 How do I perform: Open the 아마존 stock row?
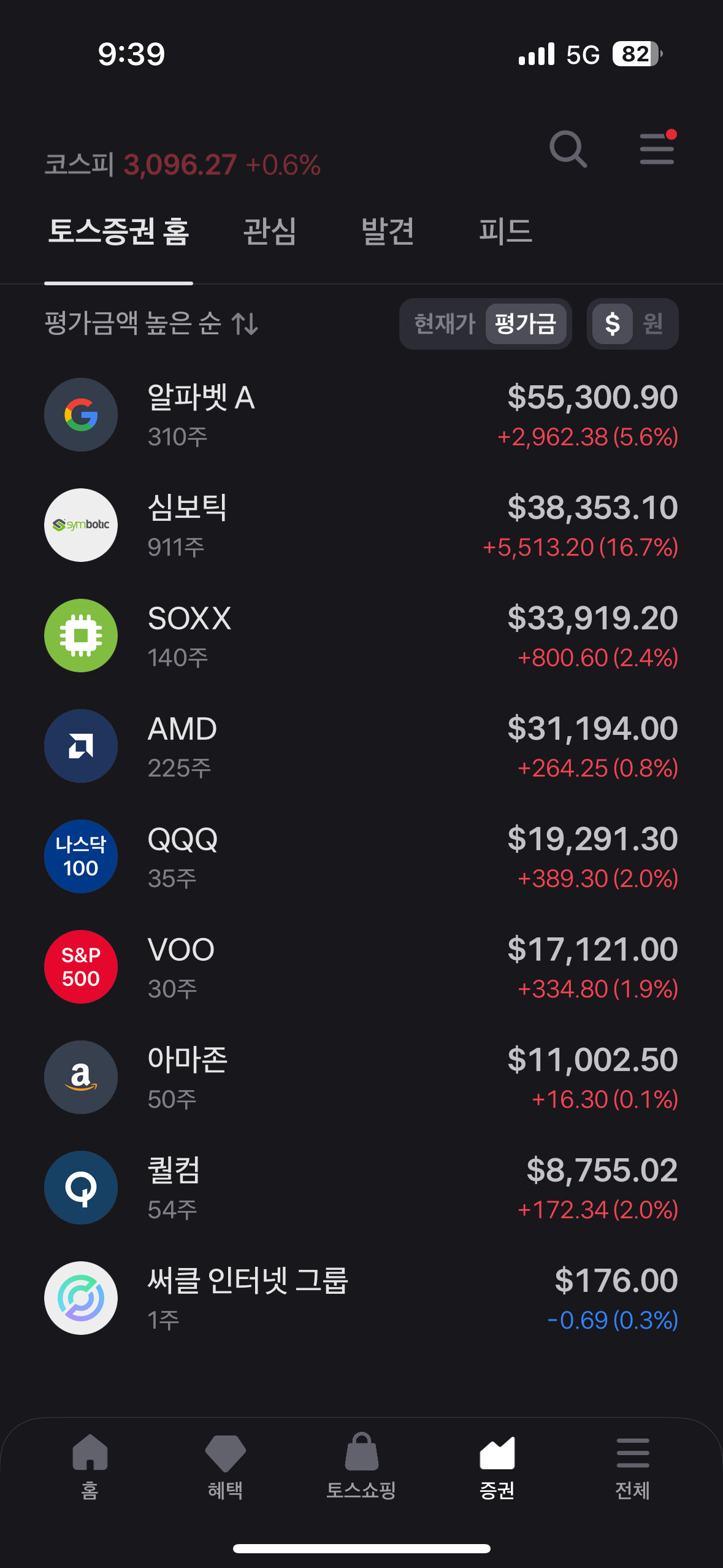[361, 1078]
